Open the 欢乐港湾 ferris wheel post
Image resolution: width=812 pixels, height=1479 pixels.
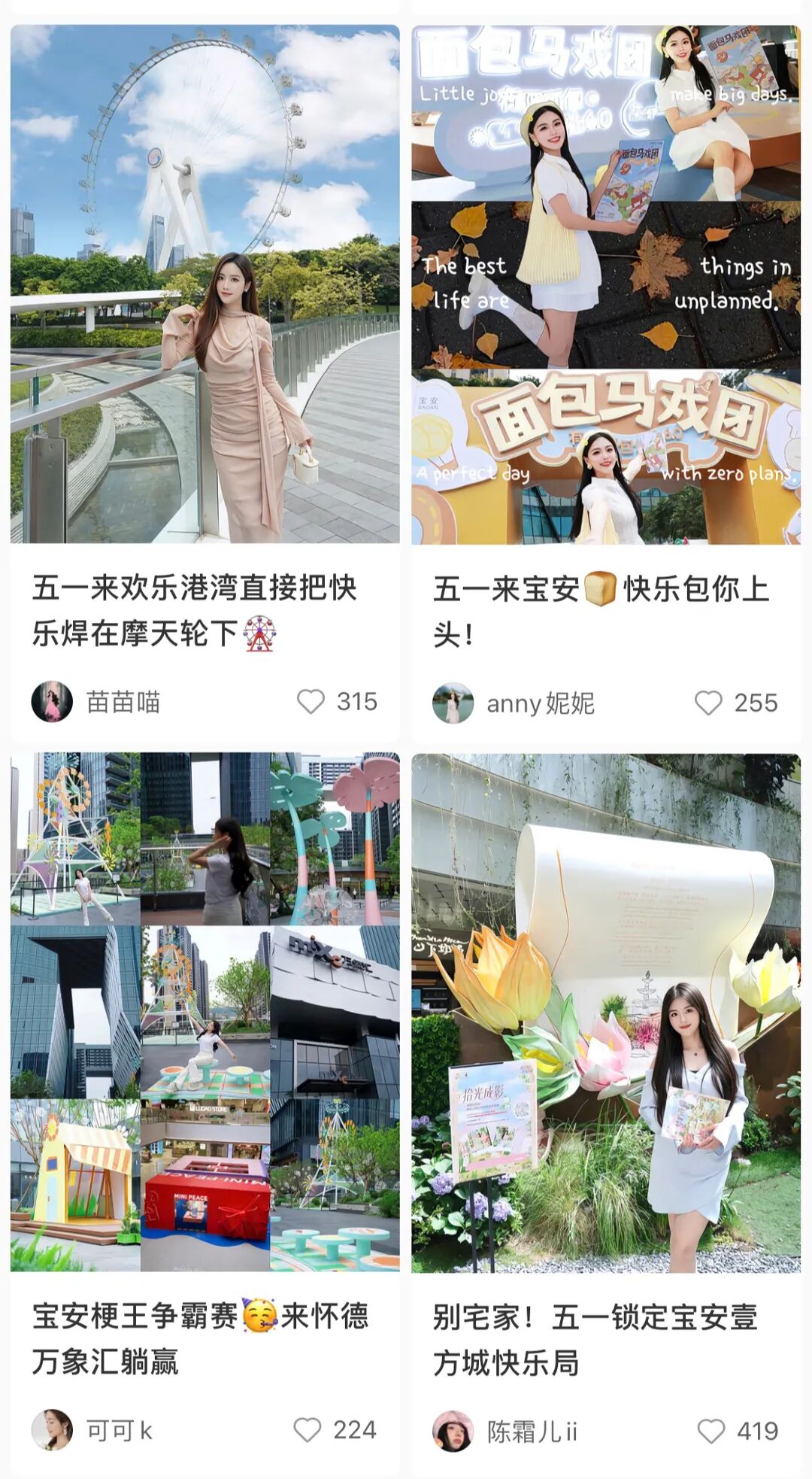[205, 284]
